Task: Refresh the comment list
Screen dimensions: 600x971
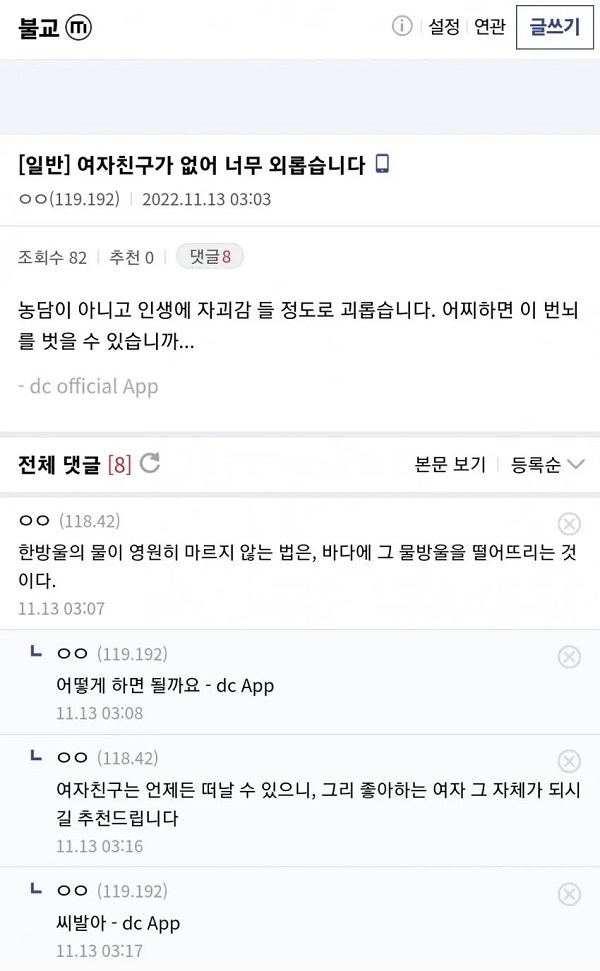Action: click(x=150, y=463)
